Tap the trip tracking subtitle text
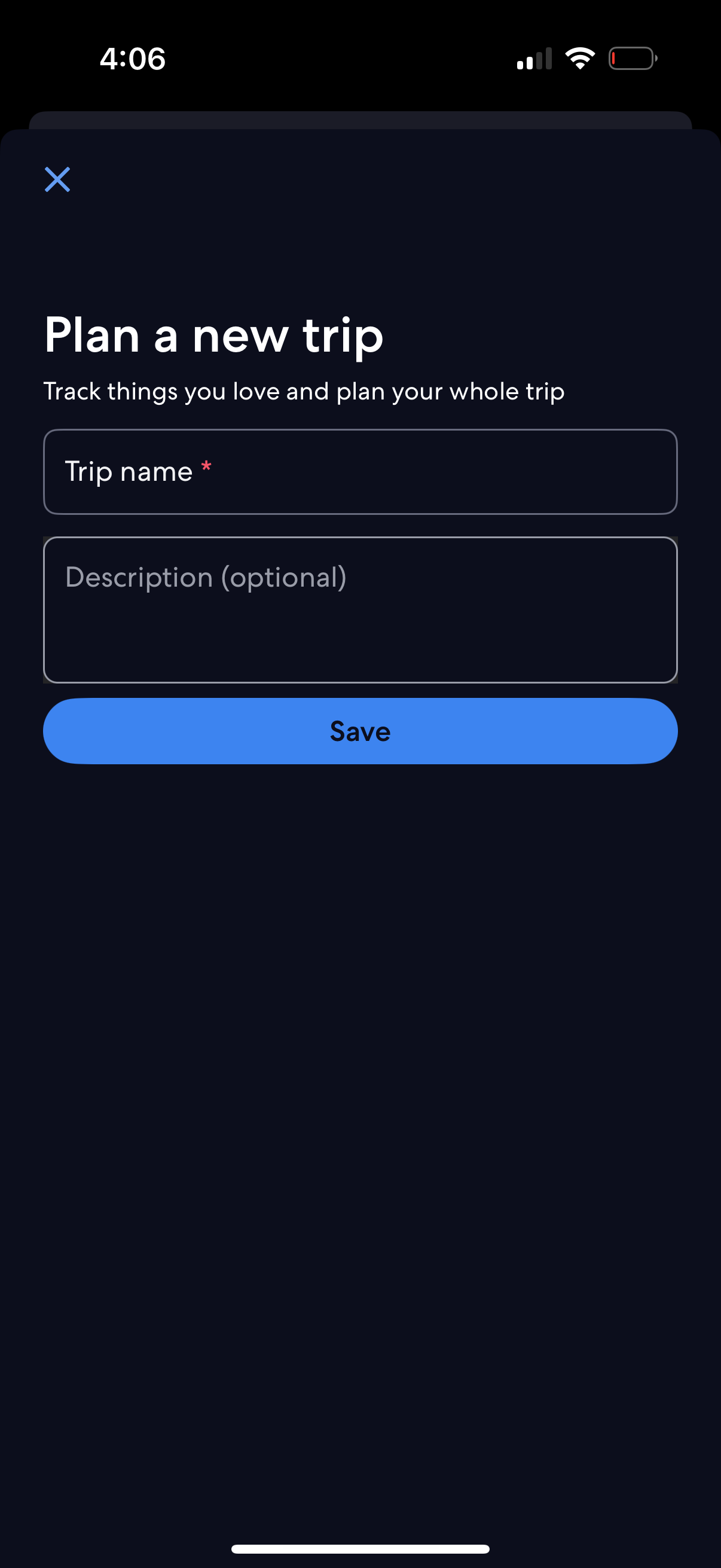This screenshot has height=1568, width=721. [x=304, y=392]
